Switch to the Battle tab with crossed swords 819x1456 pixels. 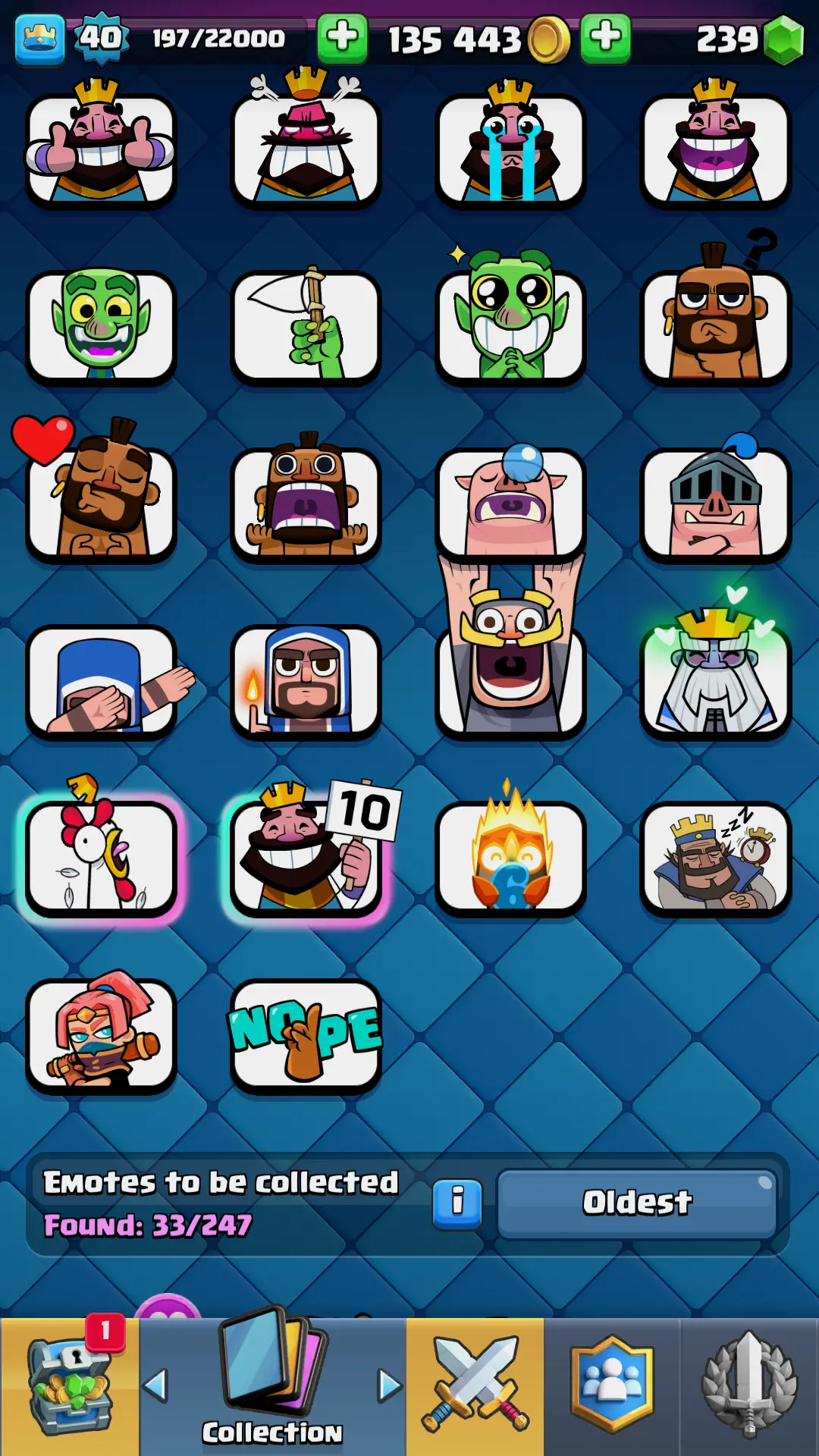coord(475,1386)
